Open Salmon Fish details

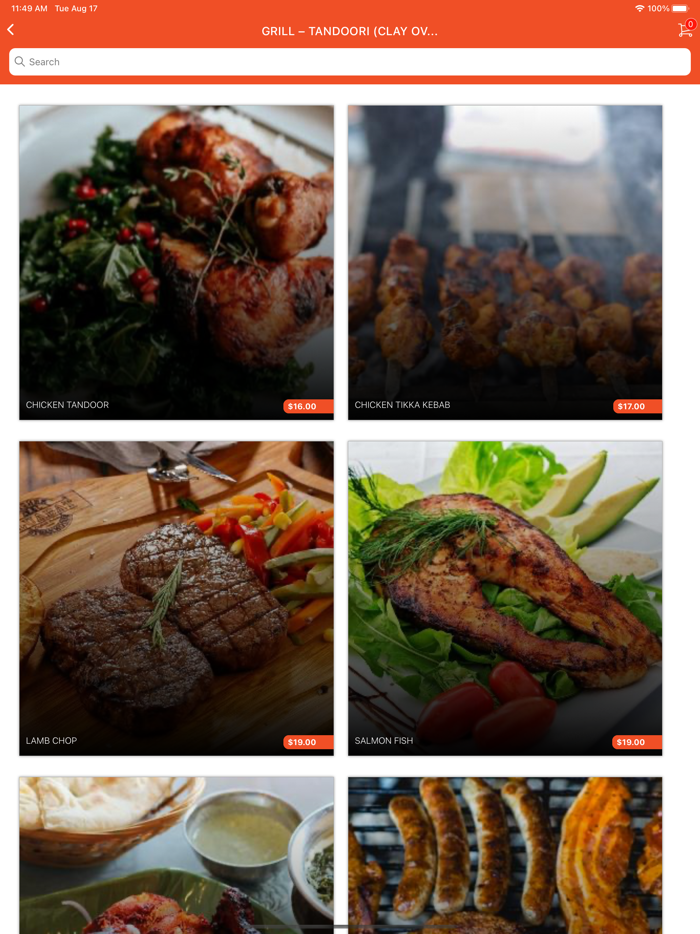tap(505, 598)
